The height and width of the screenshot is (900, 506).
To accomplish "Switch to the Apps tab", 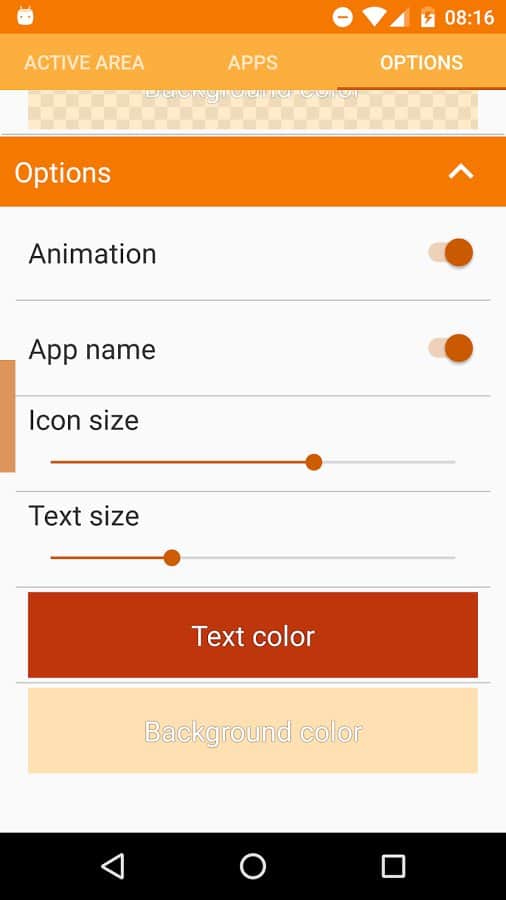I will point(252,62).
